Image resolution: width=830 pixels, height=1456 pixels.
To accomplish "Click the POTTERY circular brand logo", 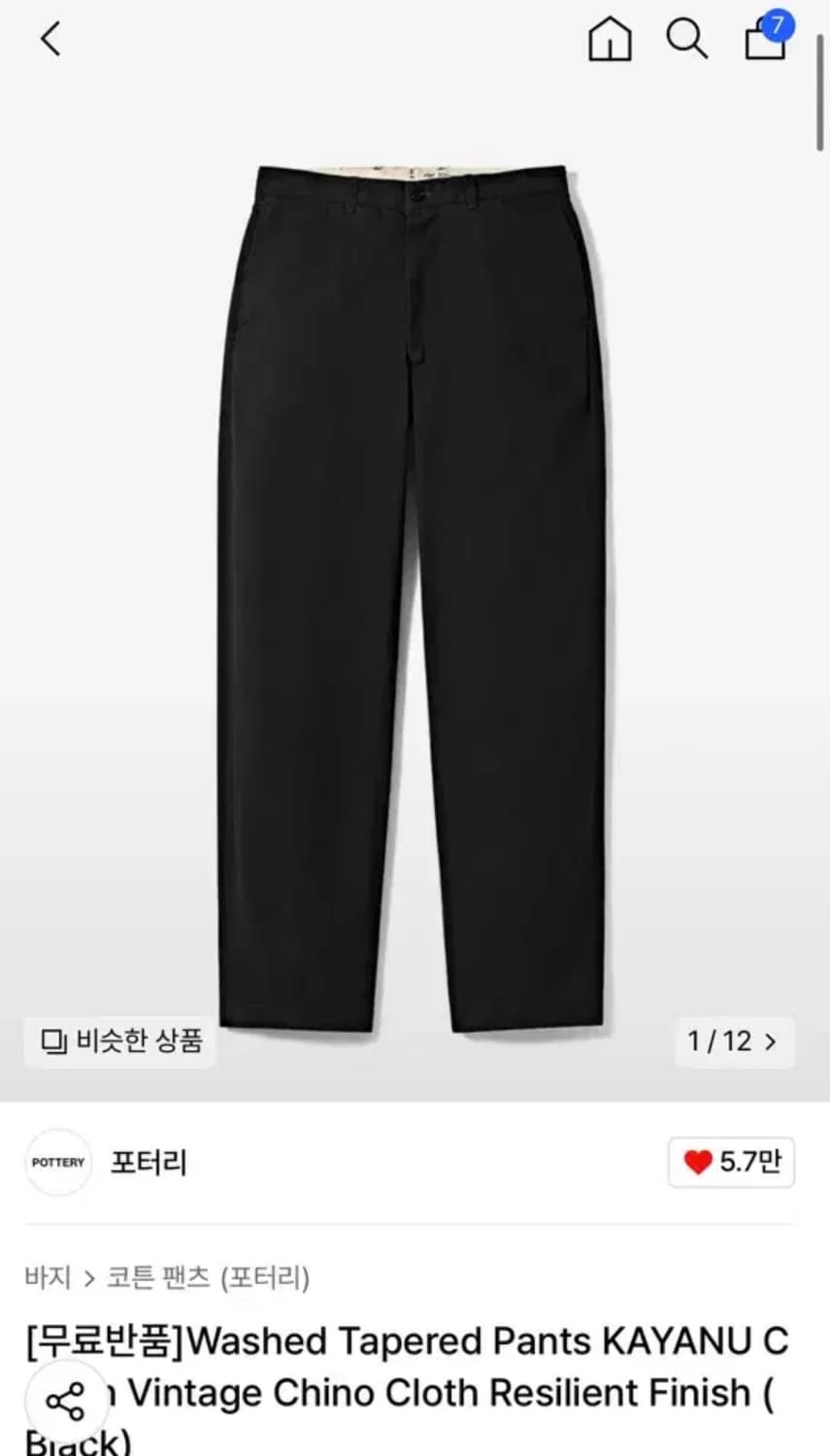I will click(57, 1162).
